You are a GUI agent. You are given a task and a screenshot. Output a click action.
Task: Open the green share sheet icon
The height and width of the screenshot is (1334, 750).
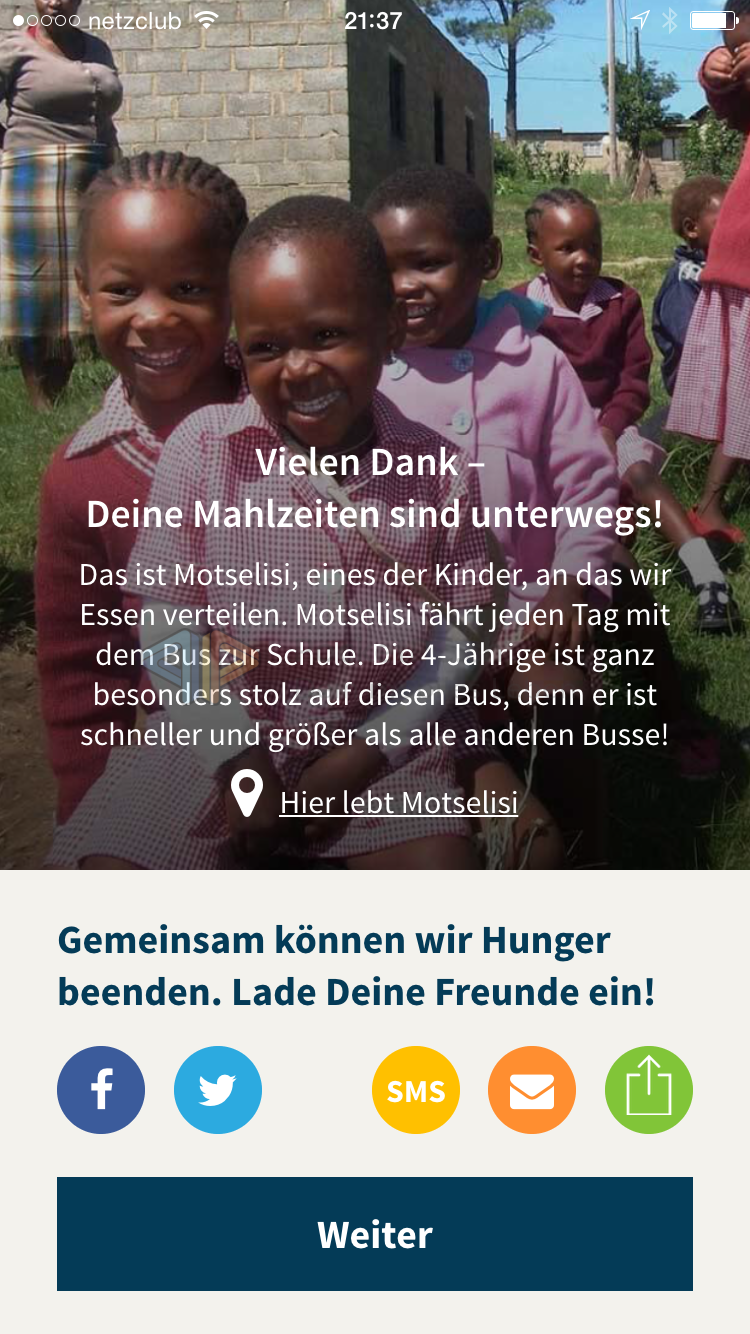click(649, 1090)
